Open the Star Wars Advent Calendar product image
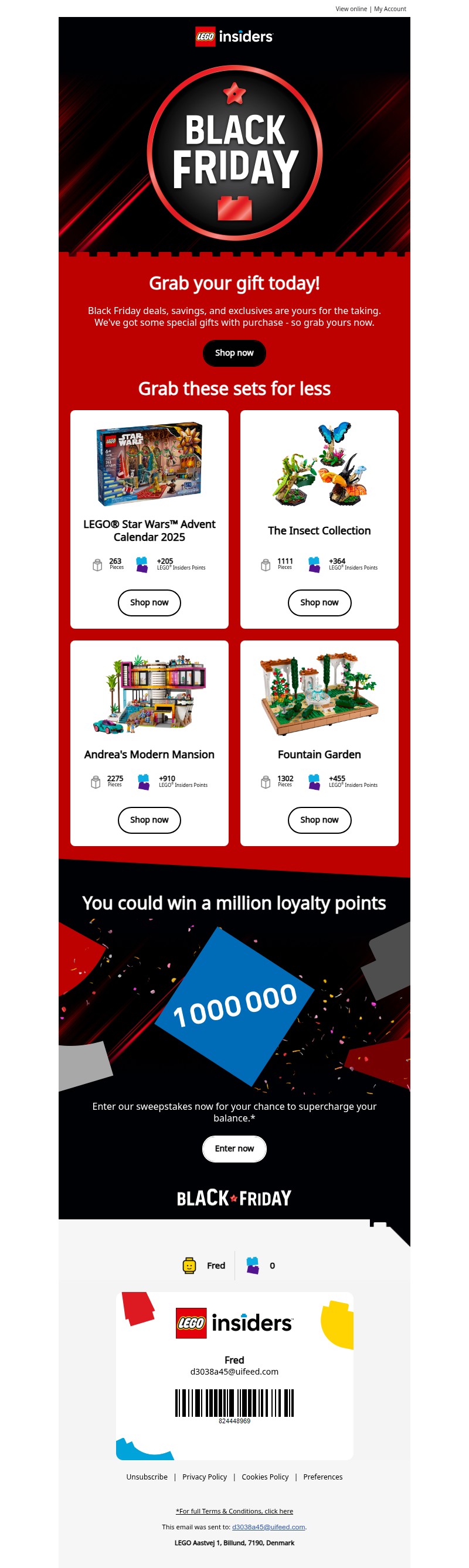Viewport: 469px width, 1568px height. [x=149, y=464]
